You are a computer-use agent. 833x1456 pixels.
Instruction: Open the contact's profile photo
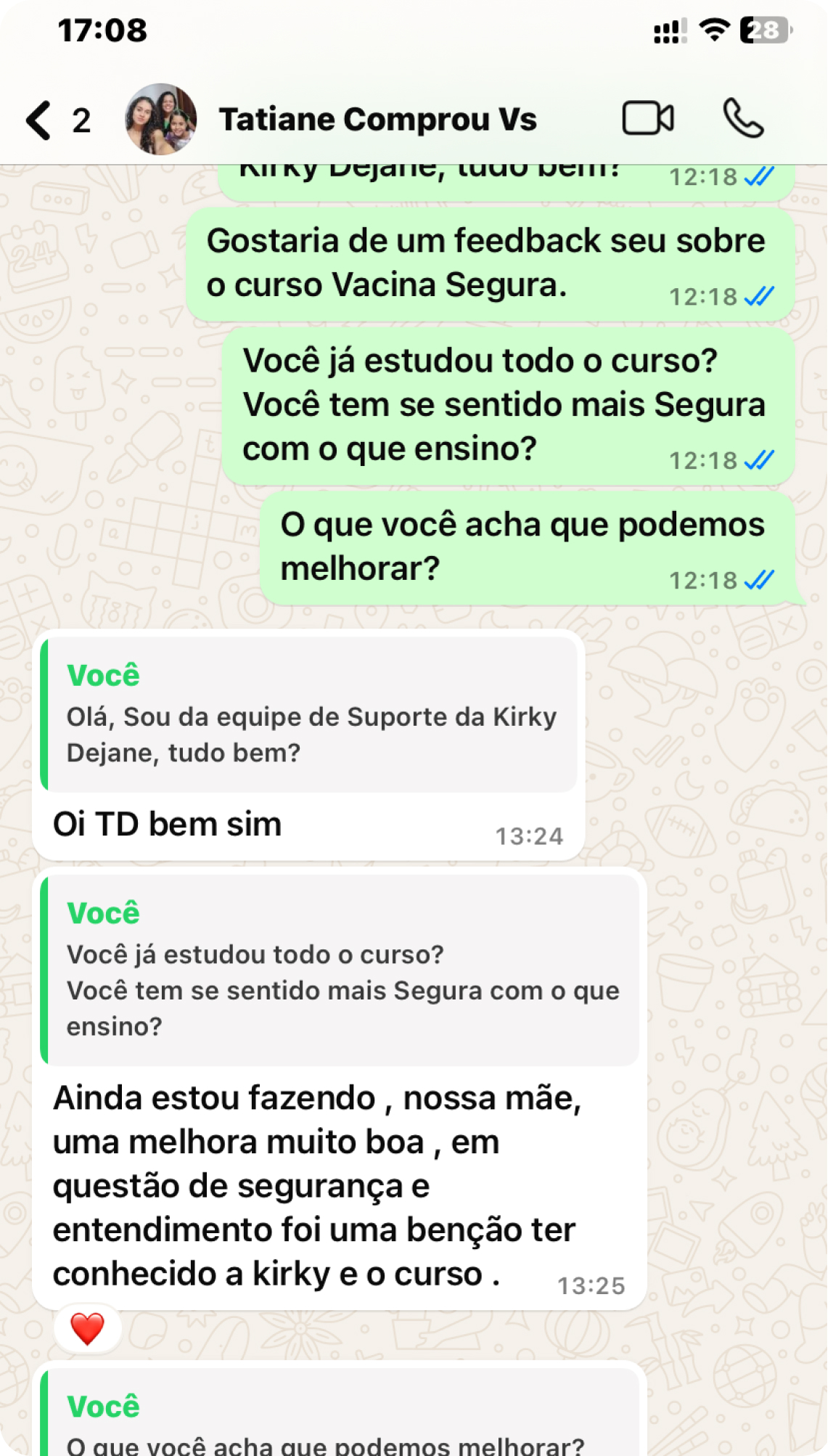coord(161,119)
